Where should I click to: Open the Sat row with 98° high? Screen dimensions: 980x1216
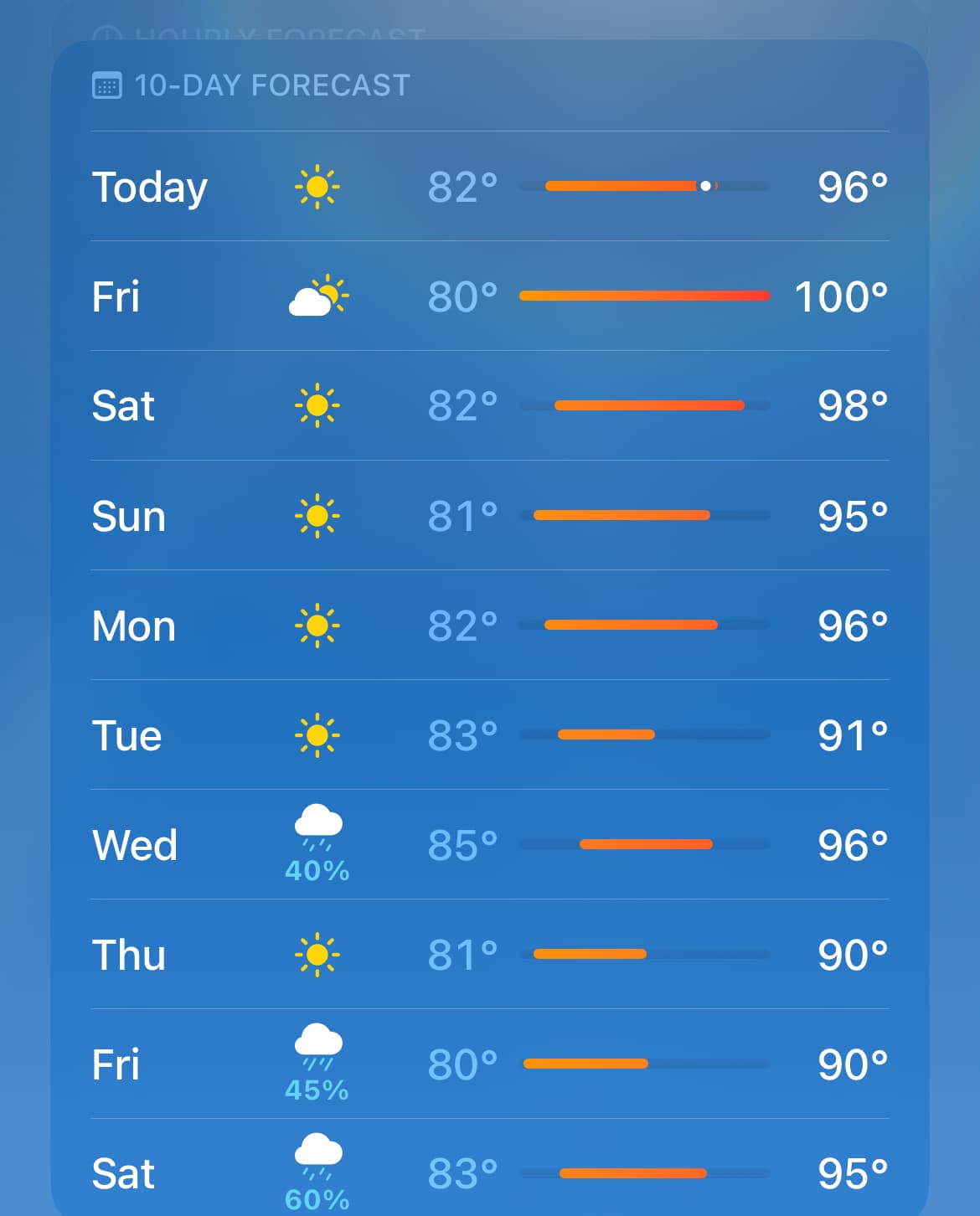tap(489, 405)
